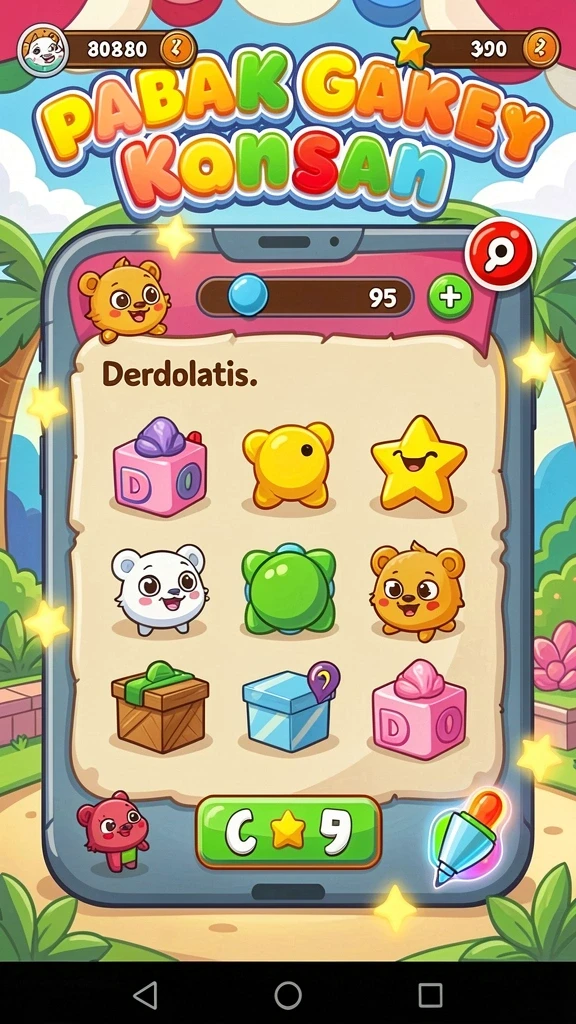Tap the blue slider knob
This screenshot has height=1024, width=576.
pyautogui.click(x=248, y=295)
